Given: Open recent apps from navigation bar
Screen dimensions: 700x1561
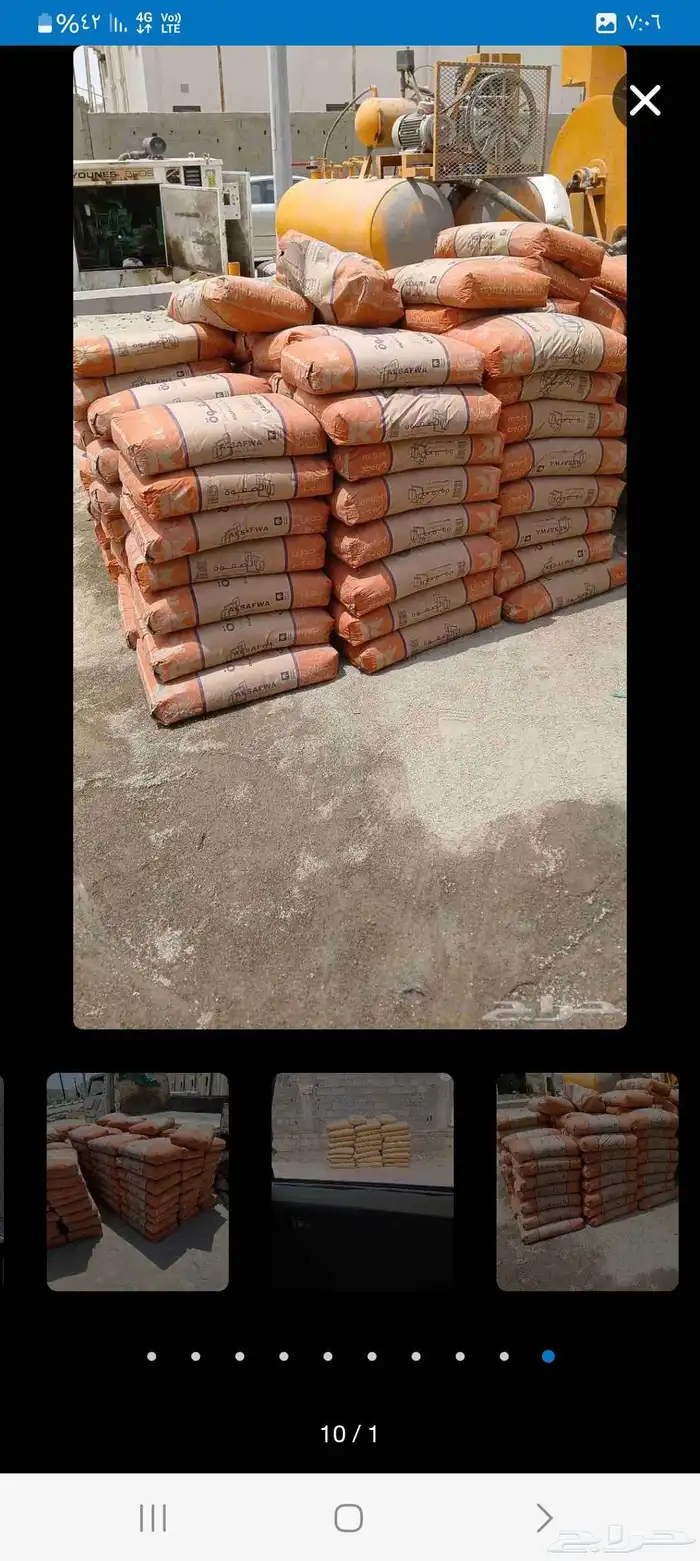Looking at the screenshot, I should (152, 1517).
